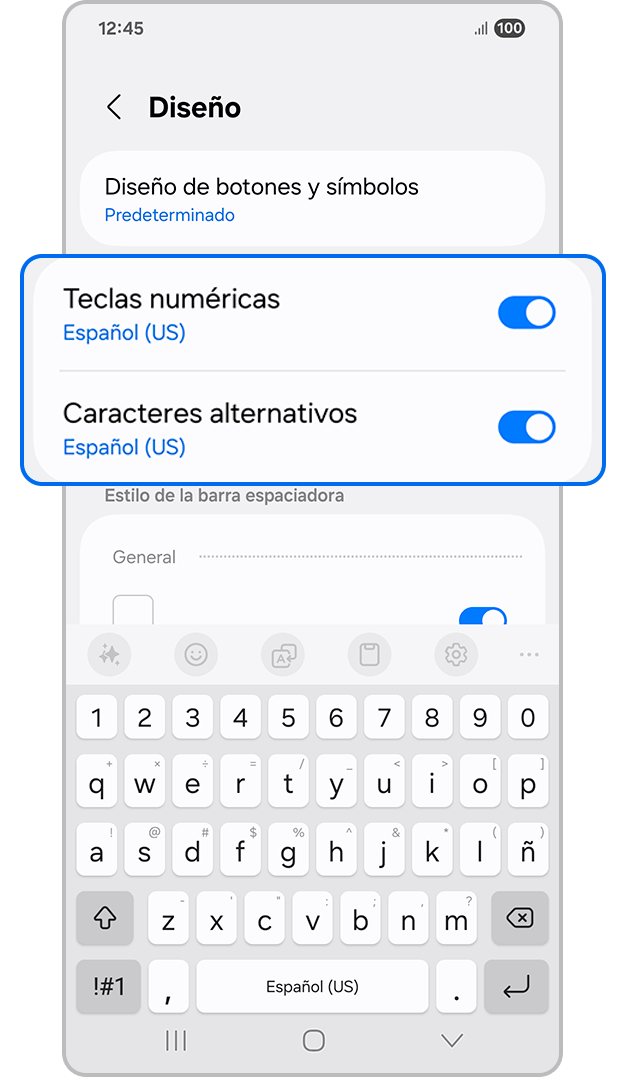Go to the home screen

313,1041
